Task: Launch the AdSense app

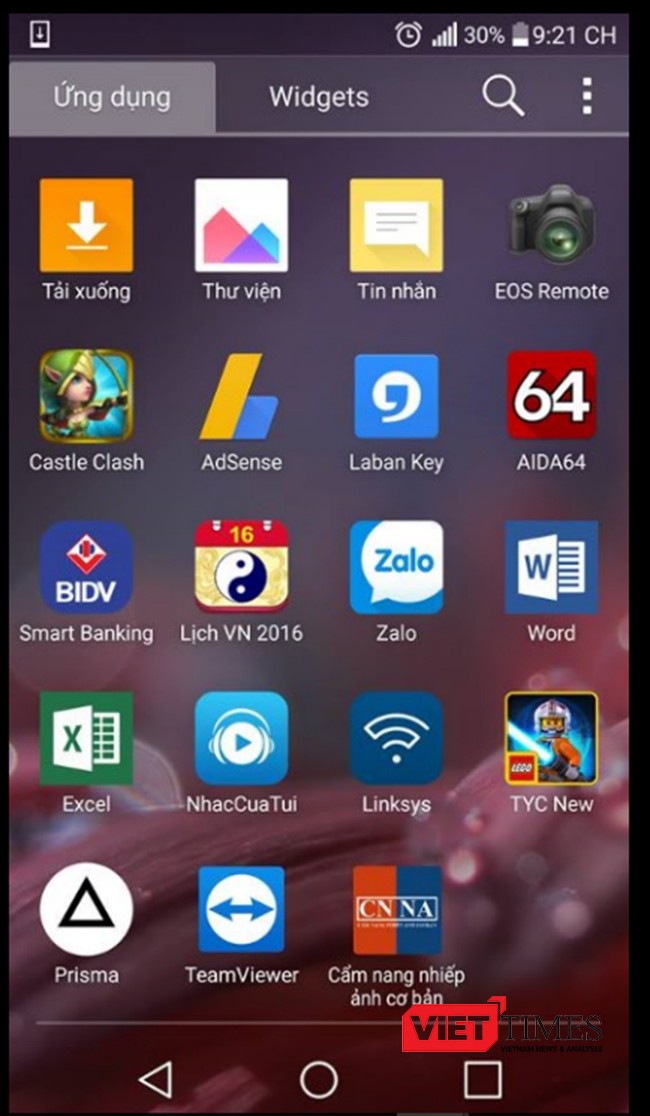Action: [x=241, y=396]
